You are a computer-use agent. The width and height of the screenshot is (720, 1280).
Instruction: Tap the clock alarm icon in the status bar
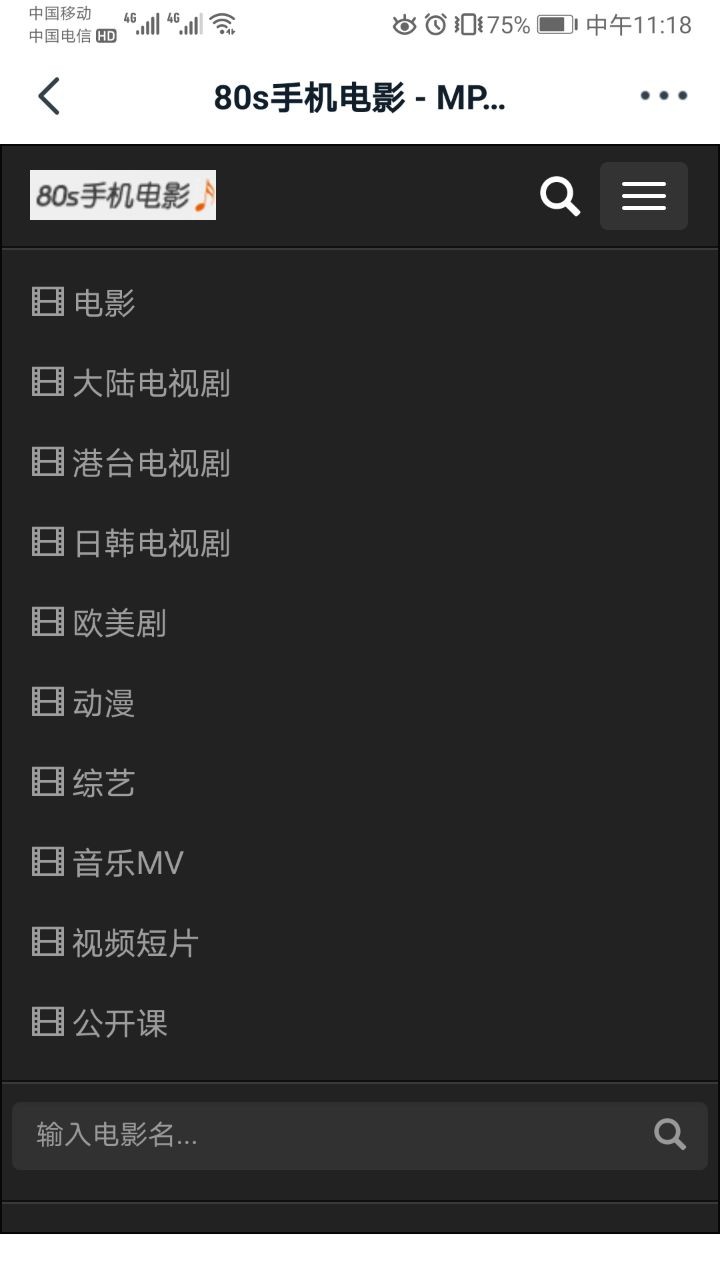(x=435, y=27)
